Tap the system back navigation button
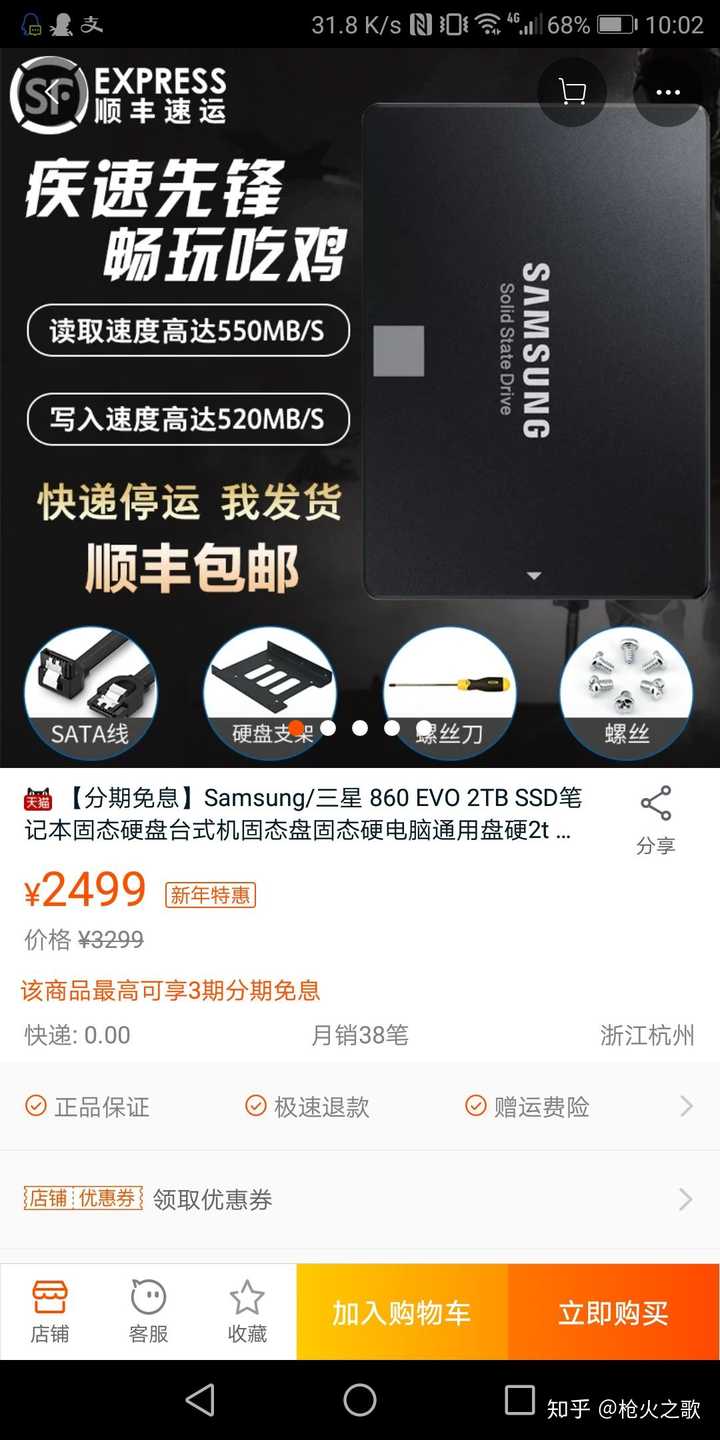Viewport: 720px width, 1440px height. coord(200,1400)
